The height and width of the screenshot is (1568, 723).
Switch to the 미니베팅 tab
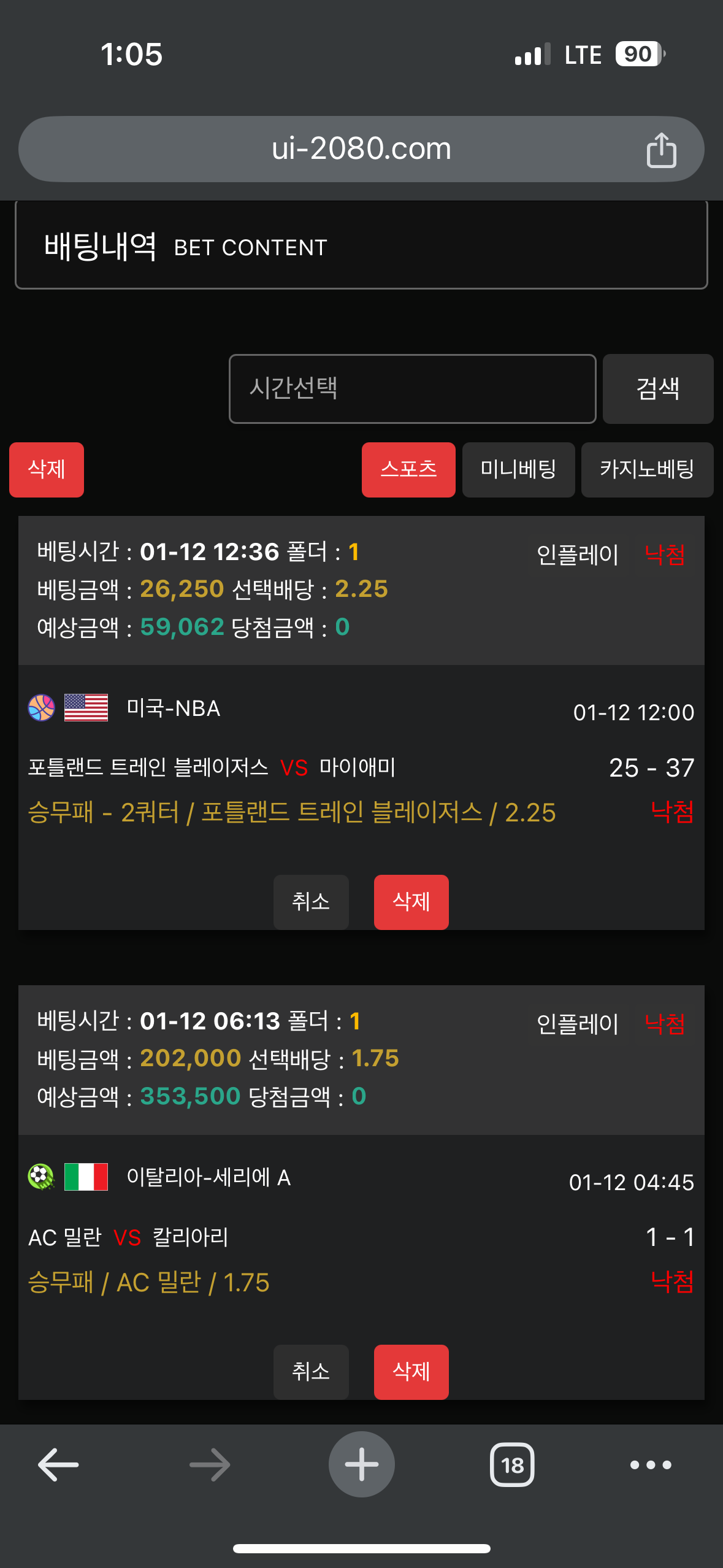(518, 470)
